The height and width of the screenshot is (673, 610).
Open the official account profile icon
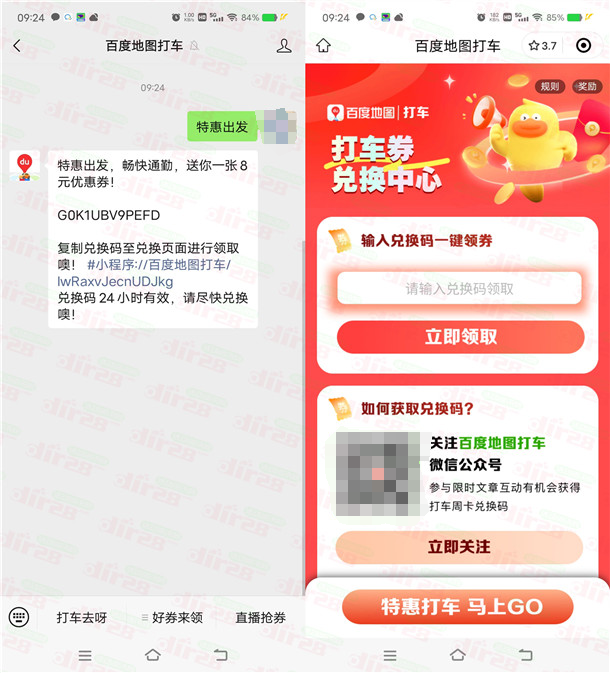[284, 46]
